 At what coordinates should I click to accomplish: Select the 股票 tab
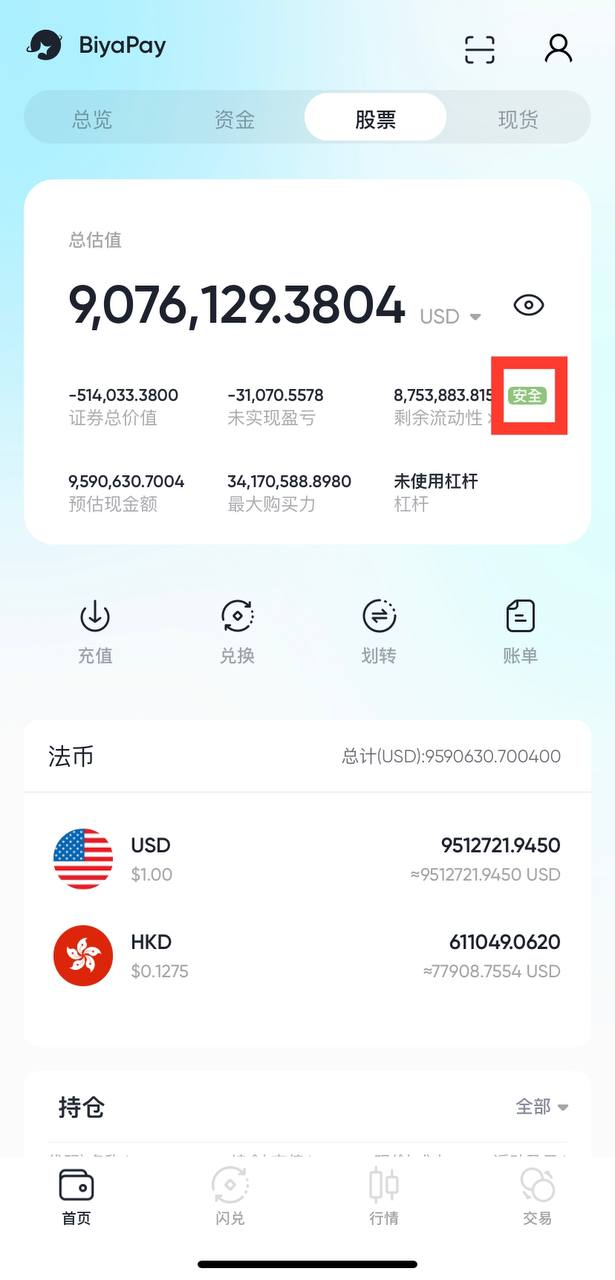point(375,120)
